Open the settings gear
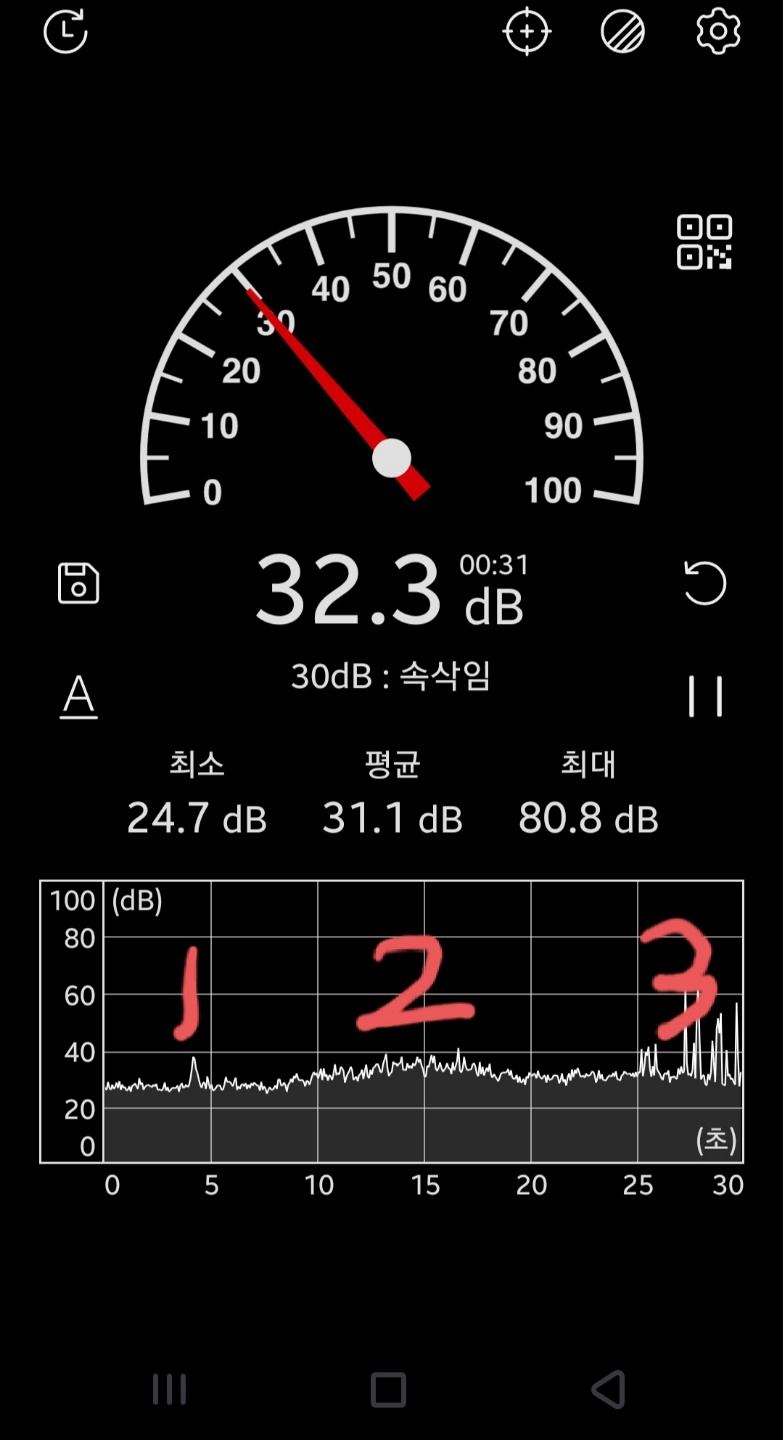The height and width of the screenshot is (1440, 783). point(718,32)
